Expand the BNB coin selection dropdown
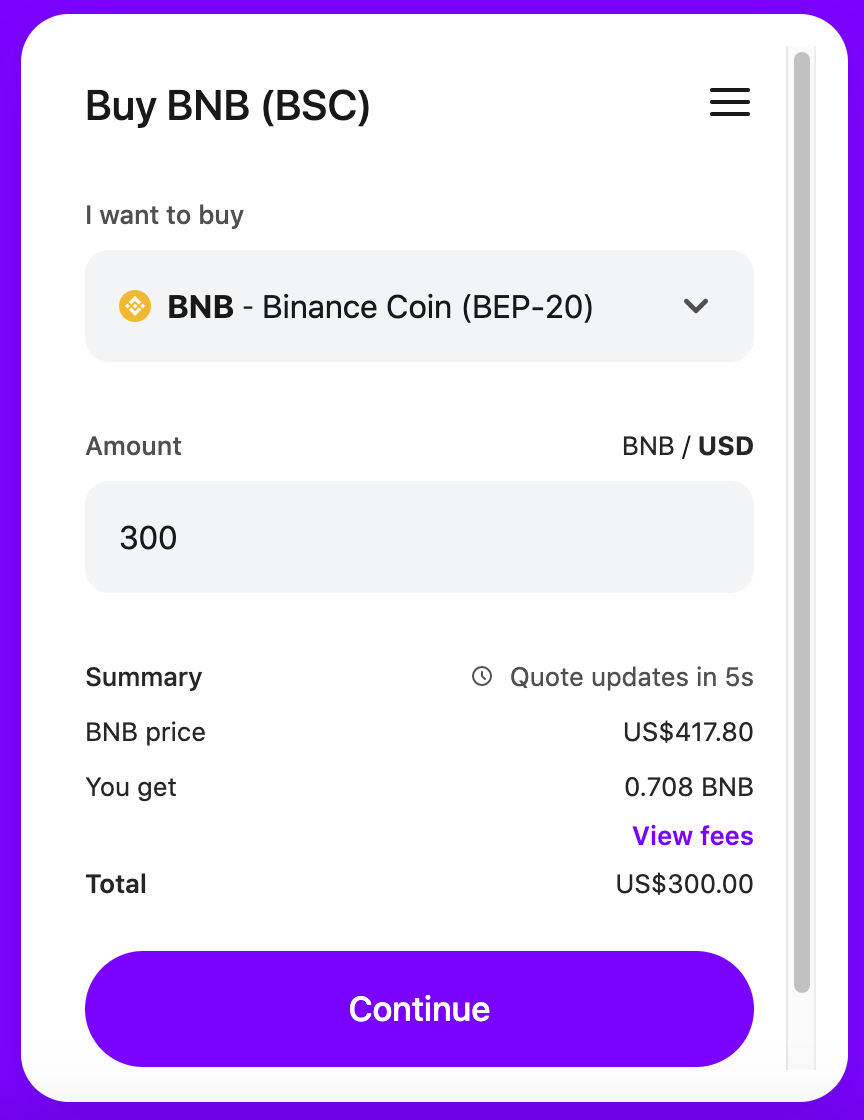Viewport: 864px width, 1120px height. tap(419, 306)
